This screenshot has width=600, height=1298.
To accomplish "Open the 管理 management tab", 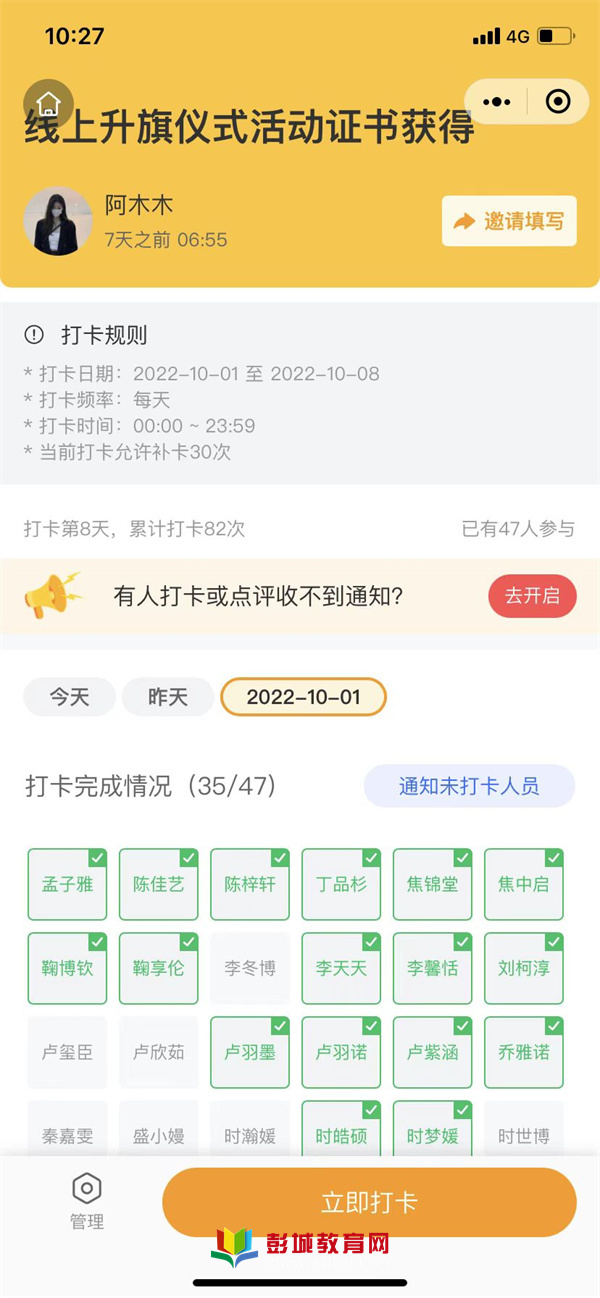I will point(87,1201).
